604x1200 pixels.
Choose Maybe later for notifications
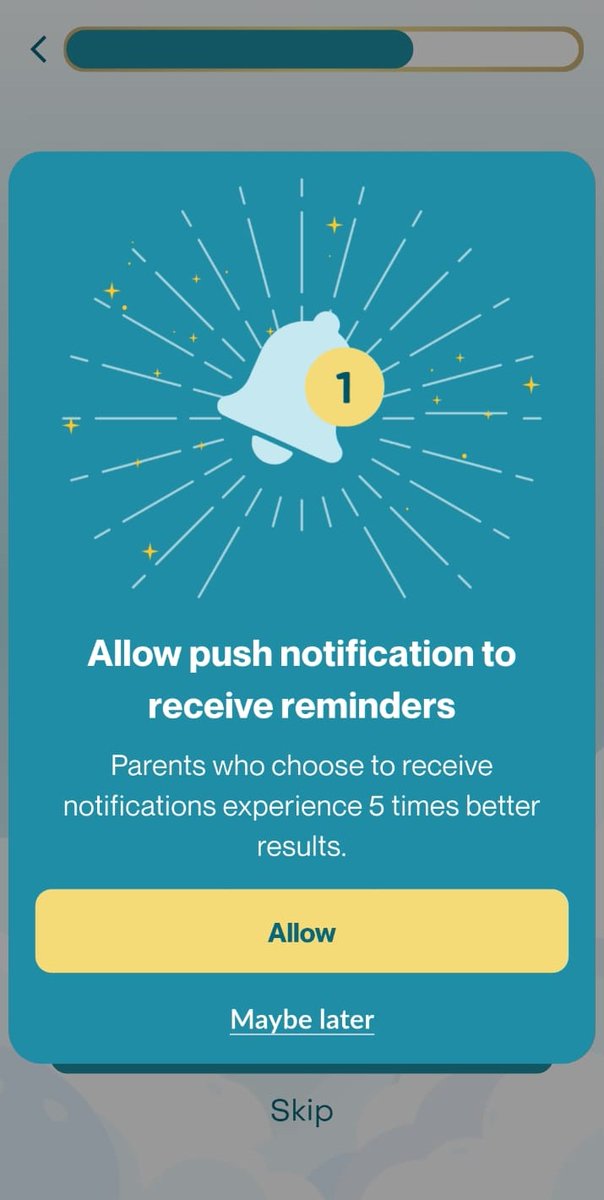[x=302, y=1020]
